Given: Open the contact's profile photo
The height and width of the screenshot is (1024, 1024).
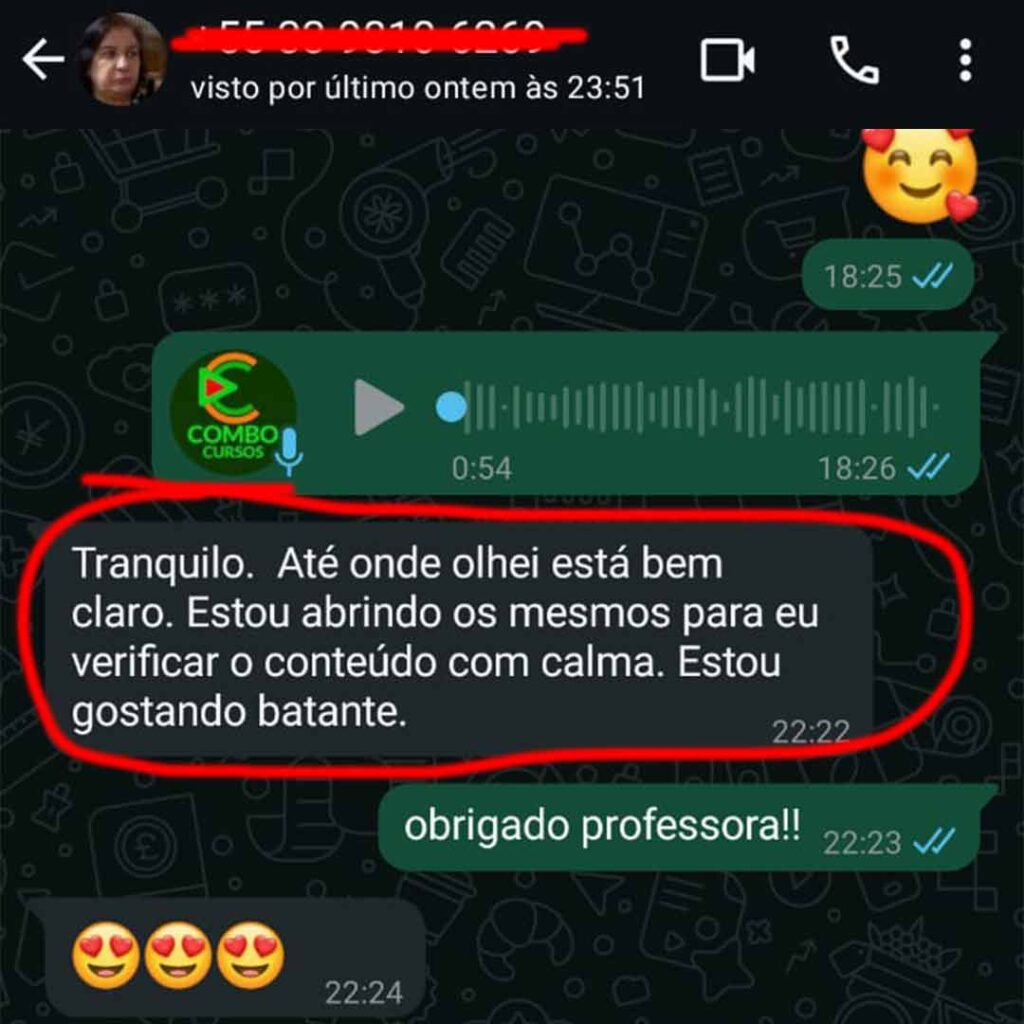Looking at the screenshot, I should pos(122,59).
